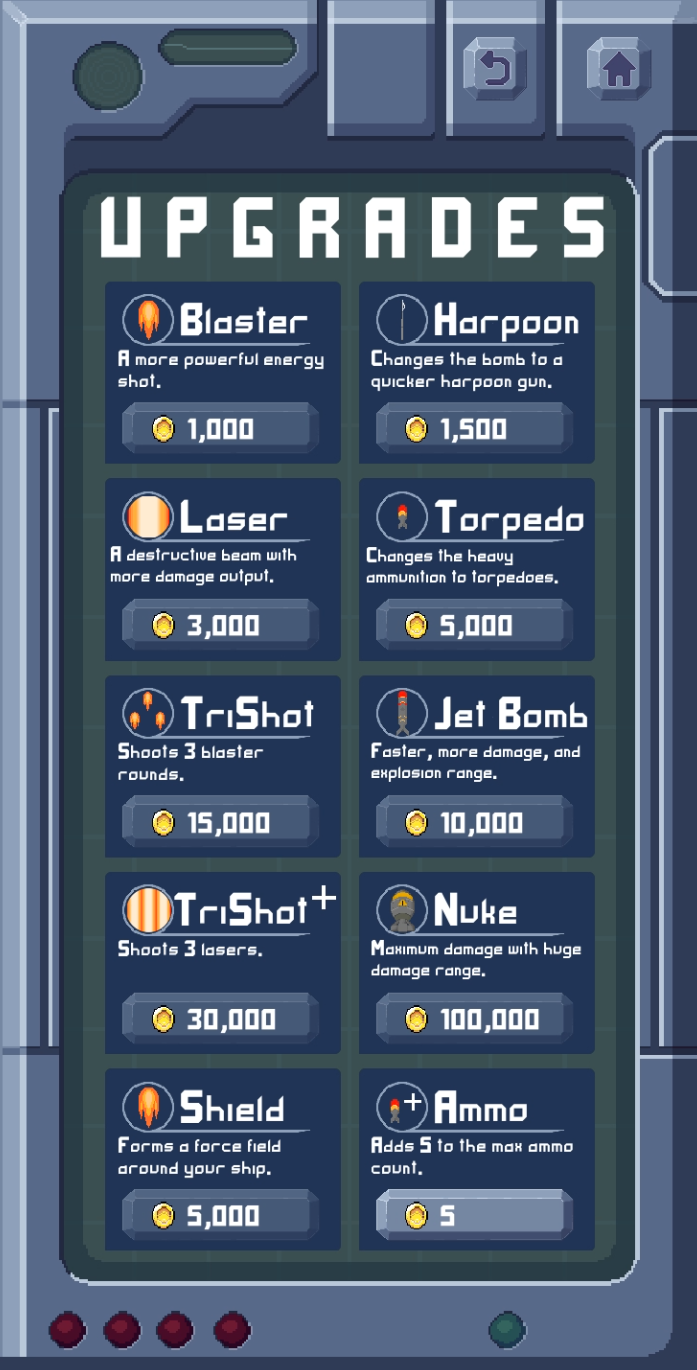The image size is (697, 1370).
Task: Purchase extra Ammo for 5 coins
Action: 475,1216
